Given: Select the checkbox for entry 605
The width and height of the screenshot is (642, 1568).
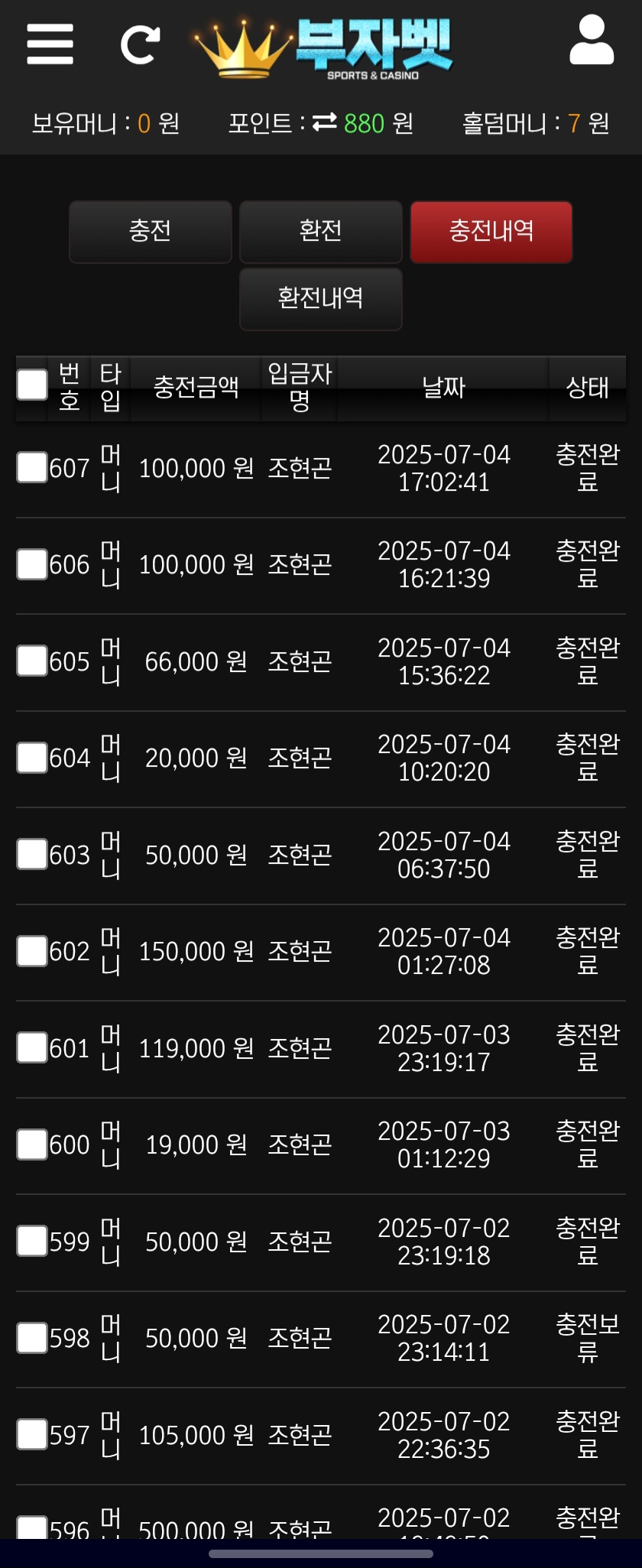Looking at the screenshot, I should point(32,661).
